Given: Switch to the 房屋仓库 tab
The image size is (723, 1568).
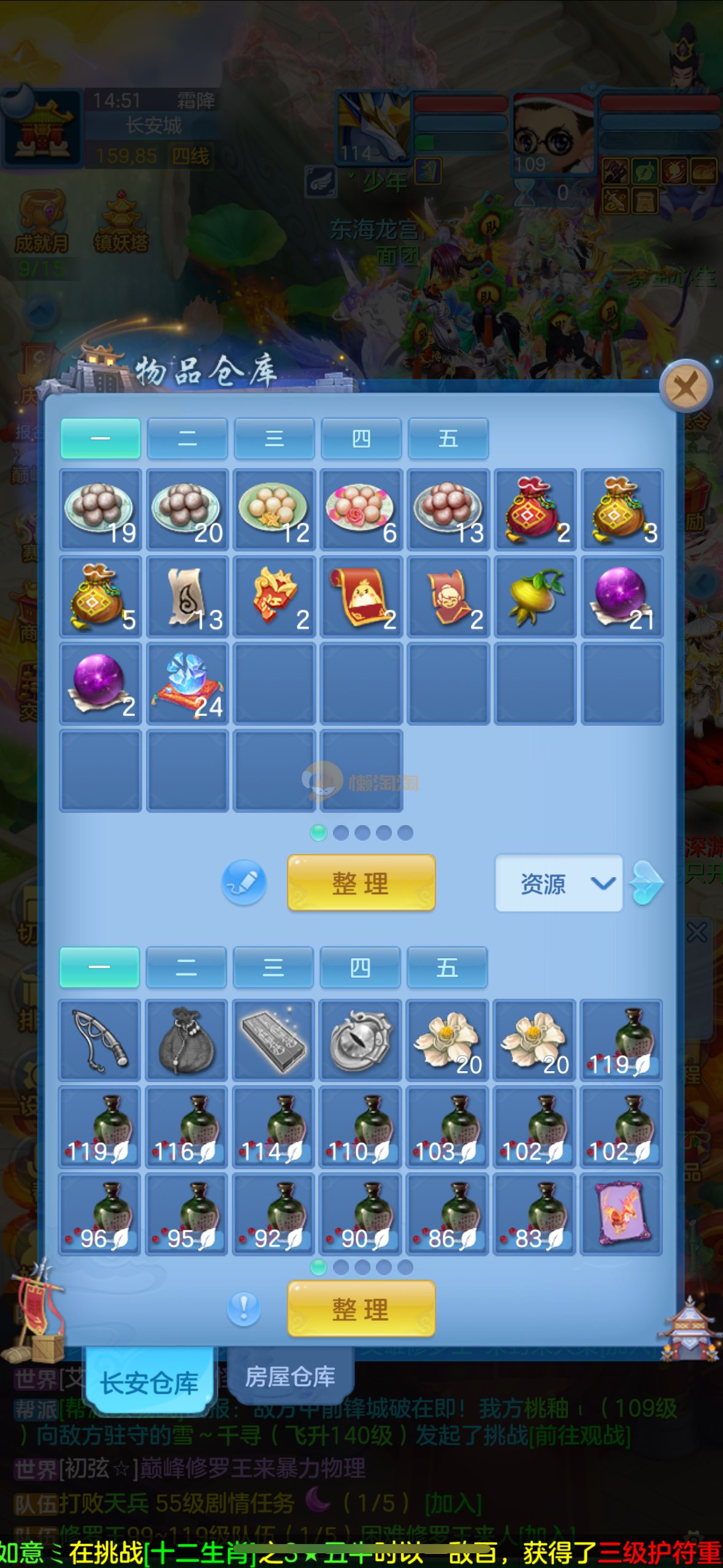Looking at the screenshot, I should tap(290, 1377).
